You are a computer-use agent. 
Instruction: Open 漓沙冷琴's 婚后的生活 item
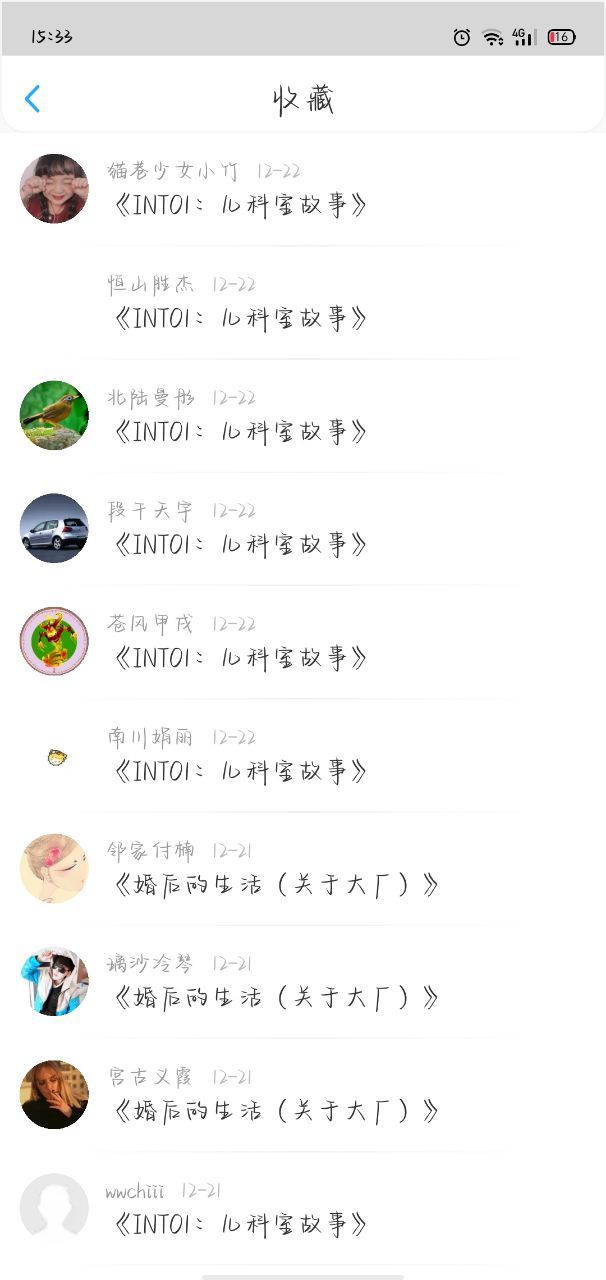[303, 981]
